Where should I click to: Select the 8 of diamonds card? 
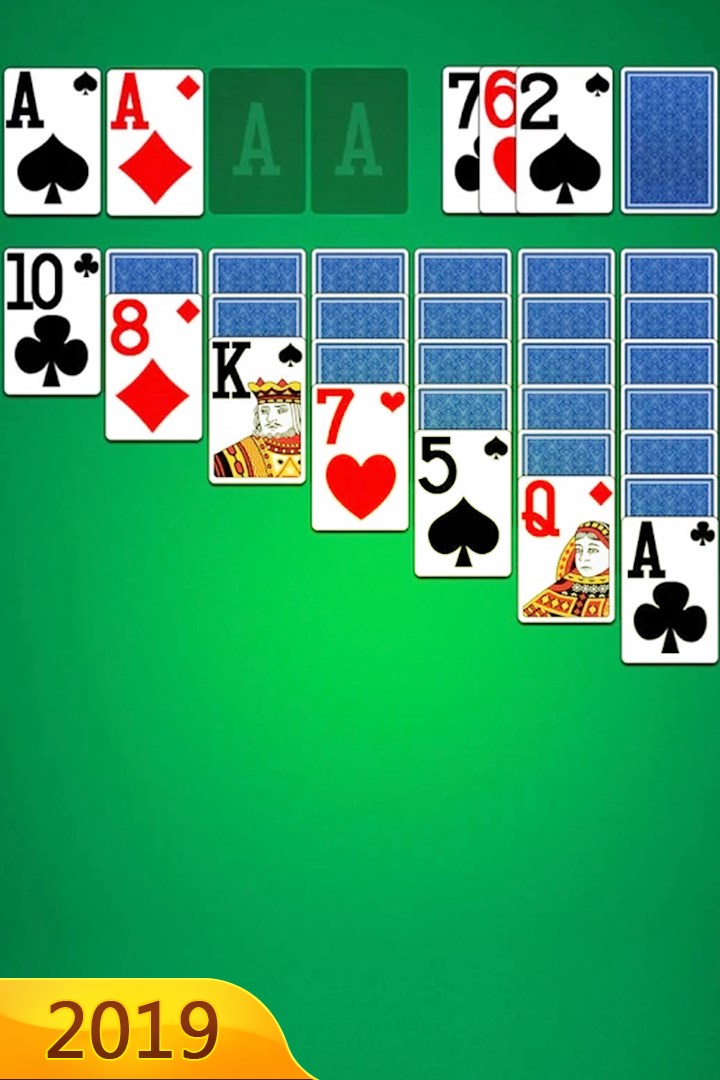tap(154, 367)
